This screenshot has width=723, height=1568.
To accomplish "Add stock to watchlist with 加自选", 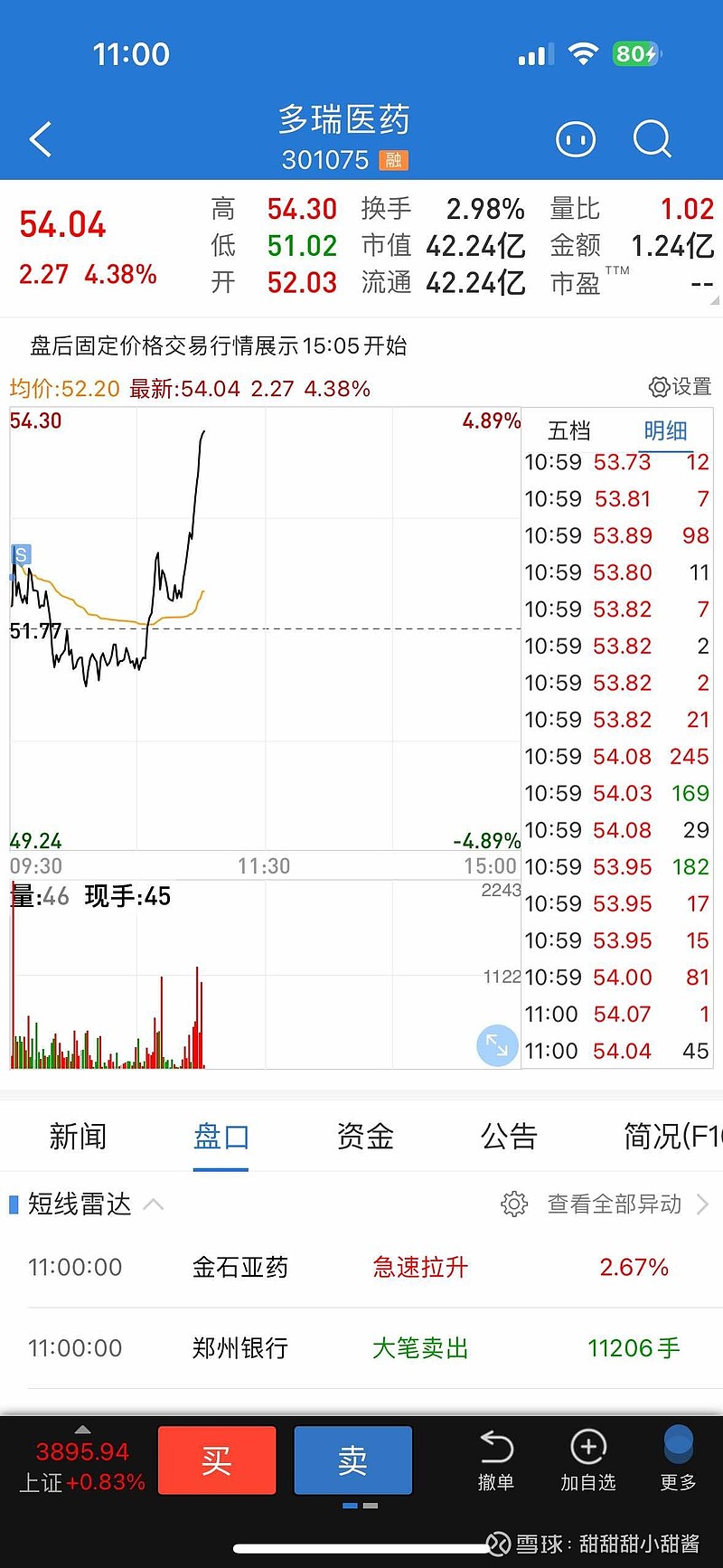I will click(x=588, y=1461).
